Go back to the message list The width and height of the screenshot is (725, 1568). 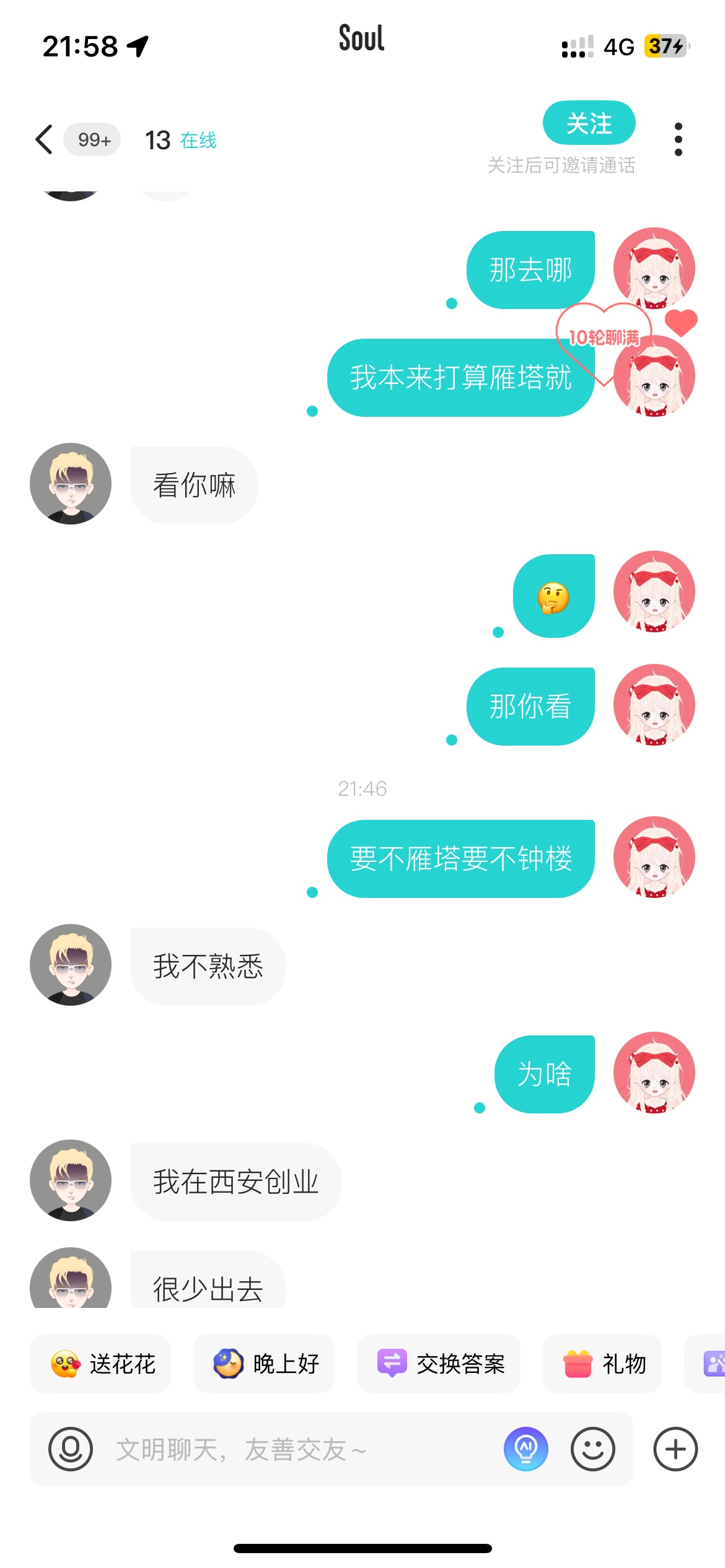[44, 139]
